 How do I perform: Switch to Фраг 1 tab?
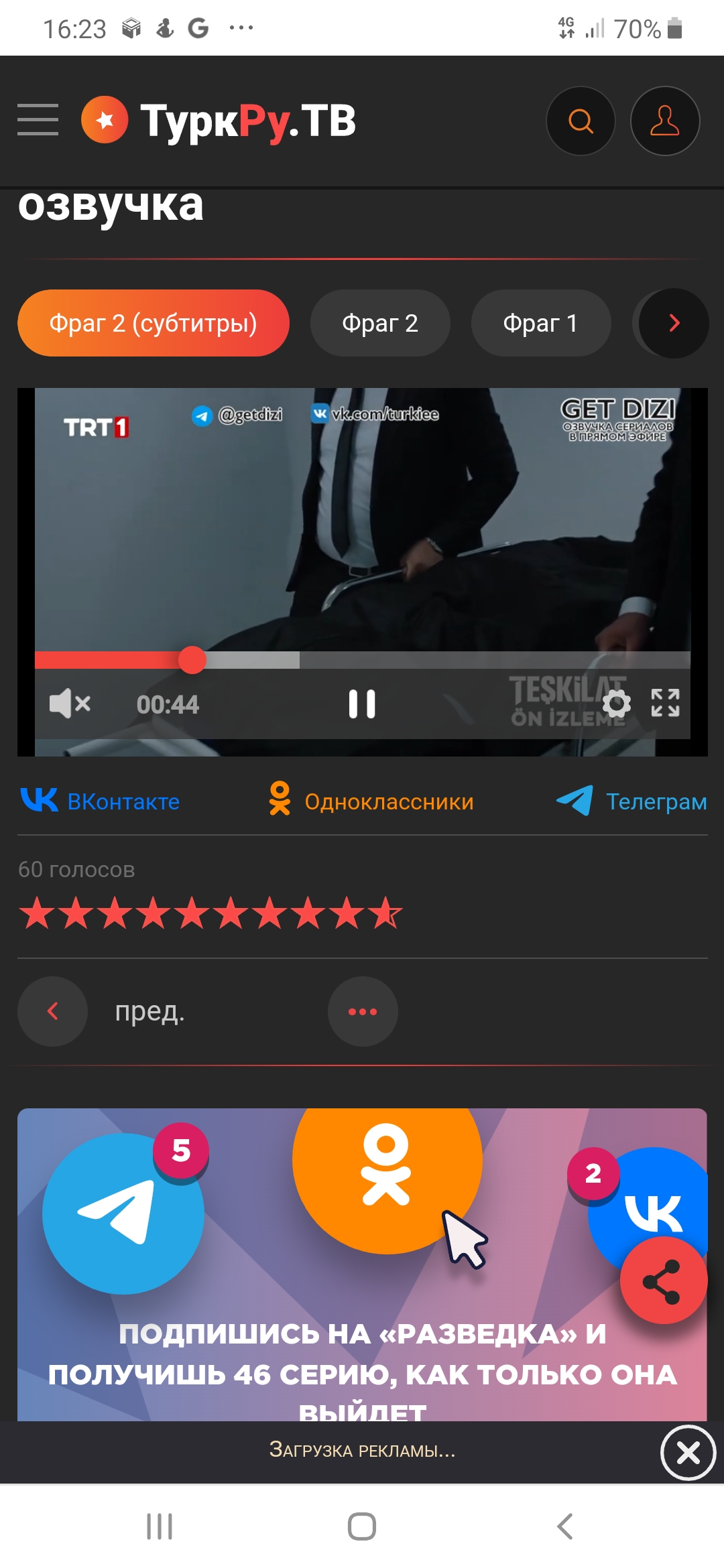point(540,323)
